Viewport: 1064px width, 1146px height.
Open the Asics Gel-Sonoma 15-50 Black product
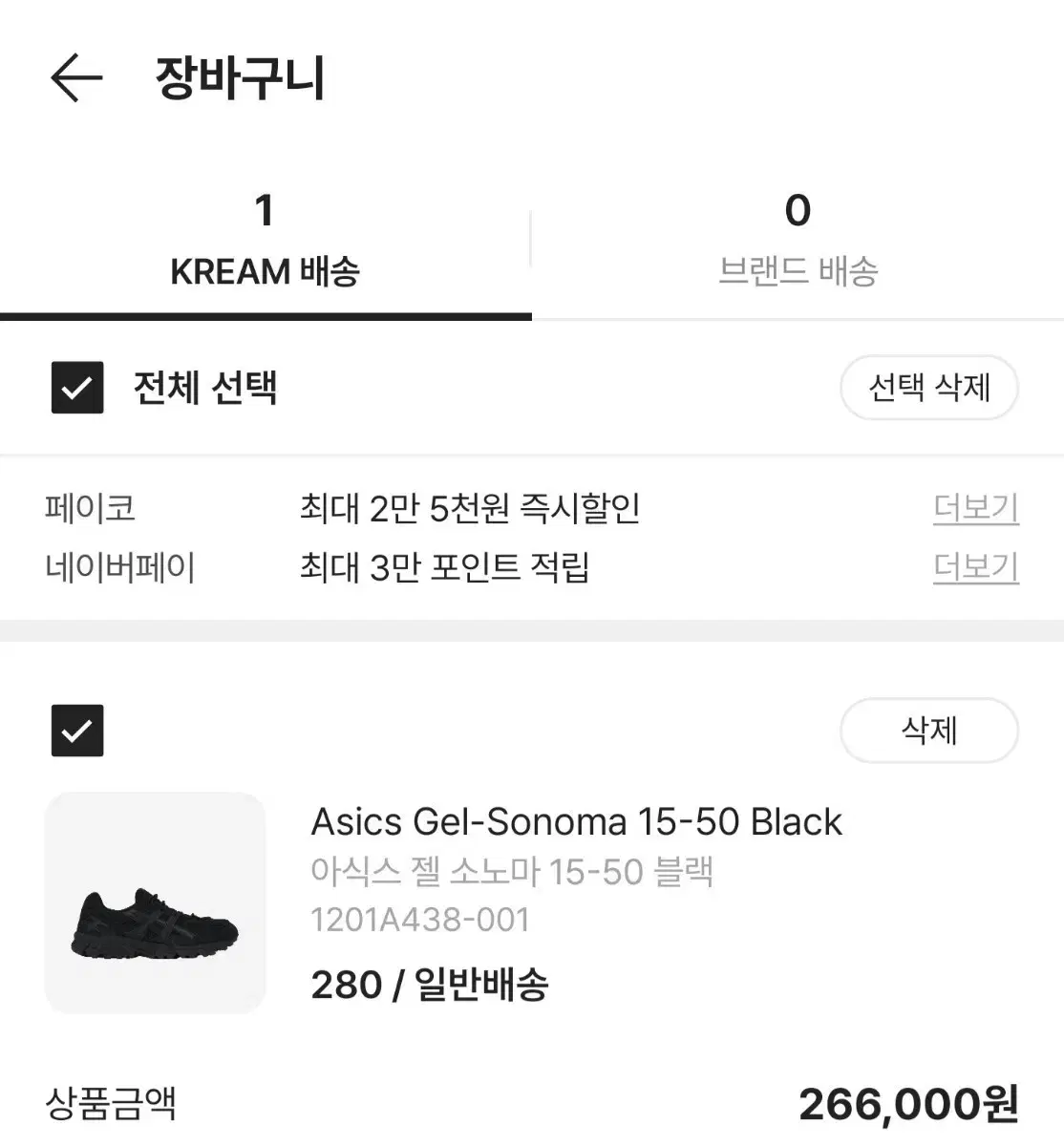(x=576, y=821)
